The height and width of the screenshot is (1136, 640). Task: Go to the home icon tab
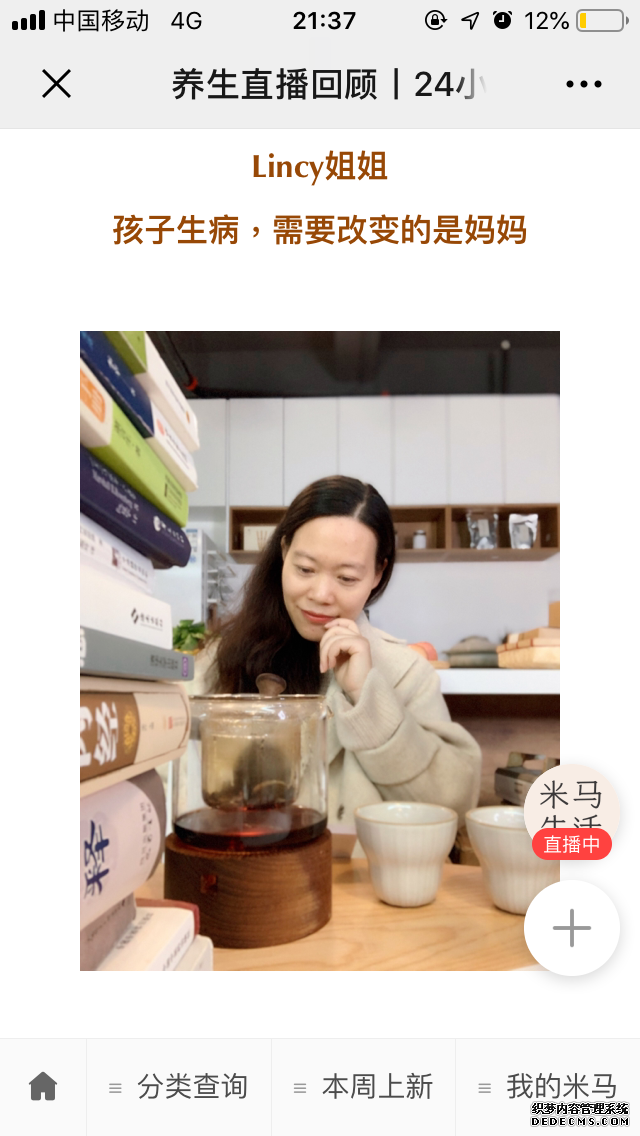(x=43, y=1086)
